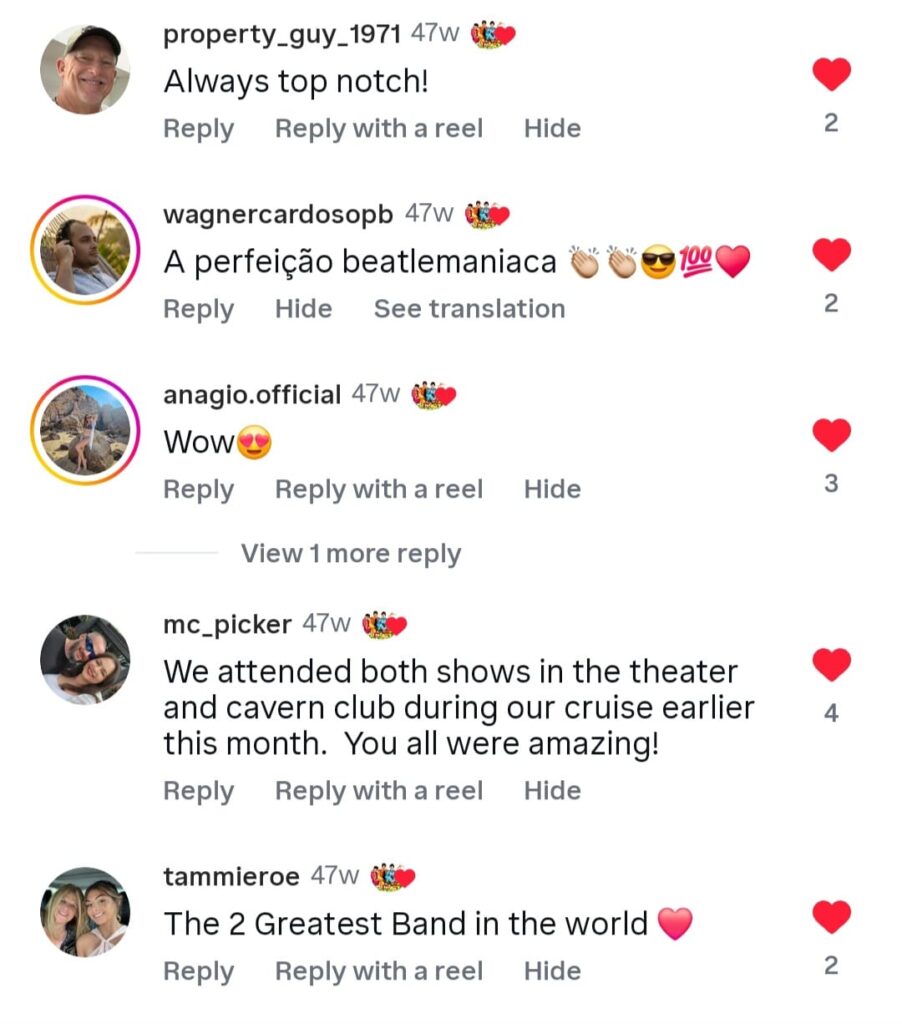902x1024 pixels.
Task: Tap heart on mc_picker's comment
Action: coord(830,665)
